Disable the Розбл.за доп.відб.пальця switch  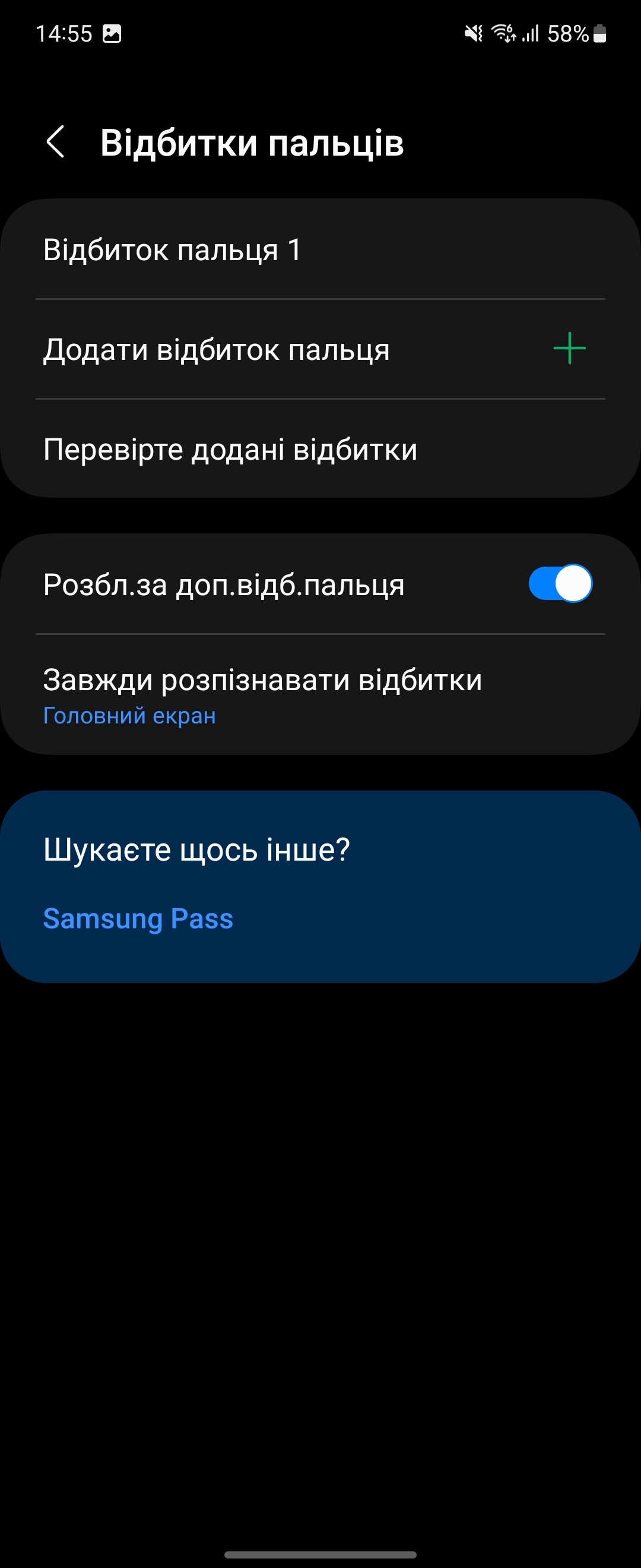[560, 584]
